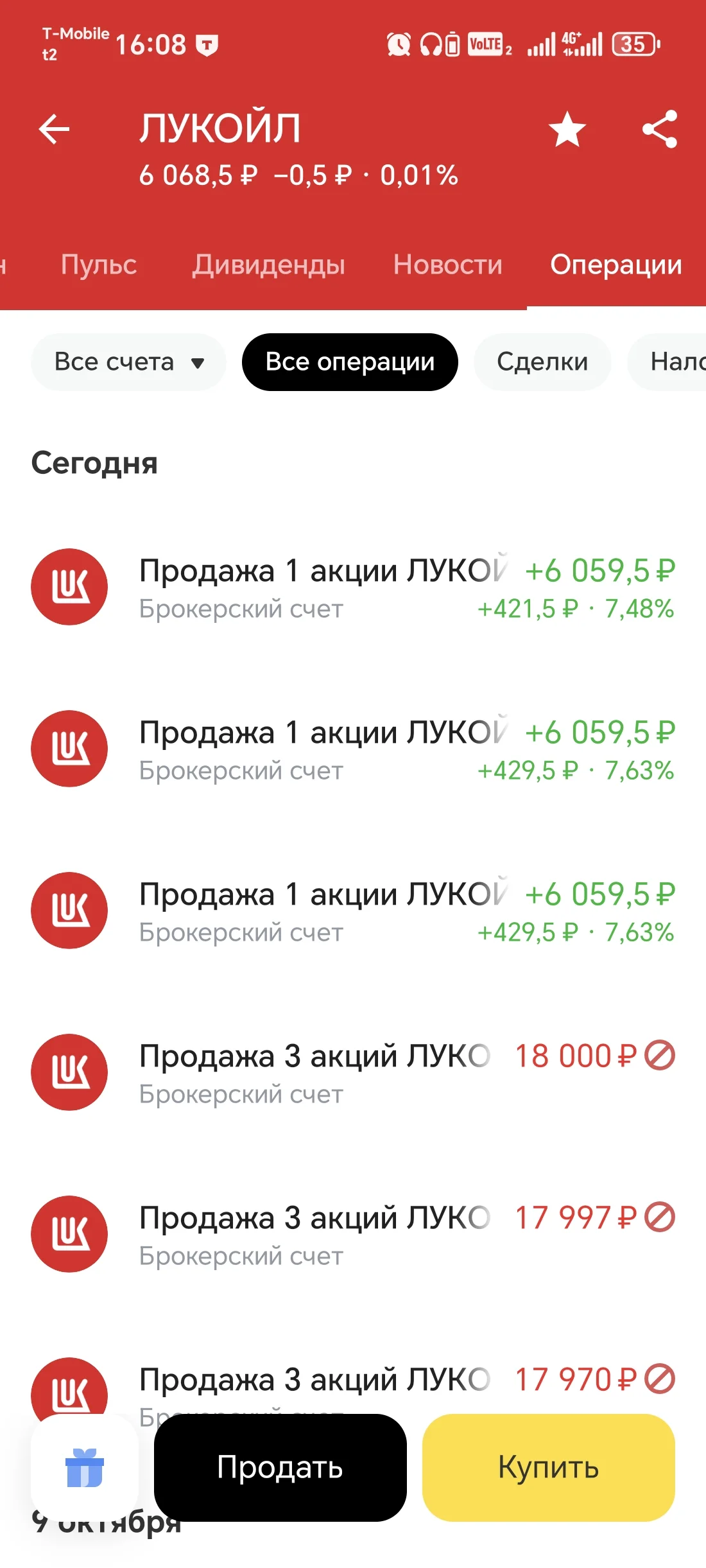Screen dimensions: 706x1568
Task: Share the ЛУКОЙЛ stock page
Action: [660, 129]
